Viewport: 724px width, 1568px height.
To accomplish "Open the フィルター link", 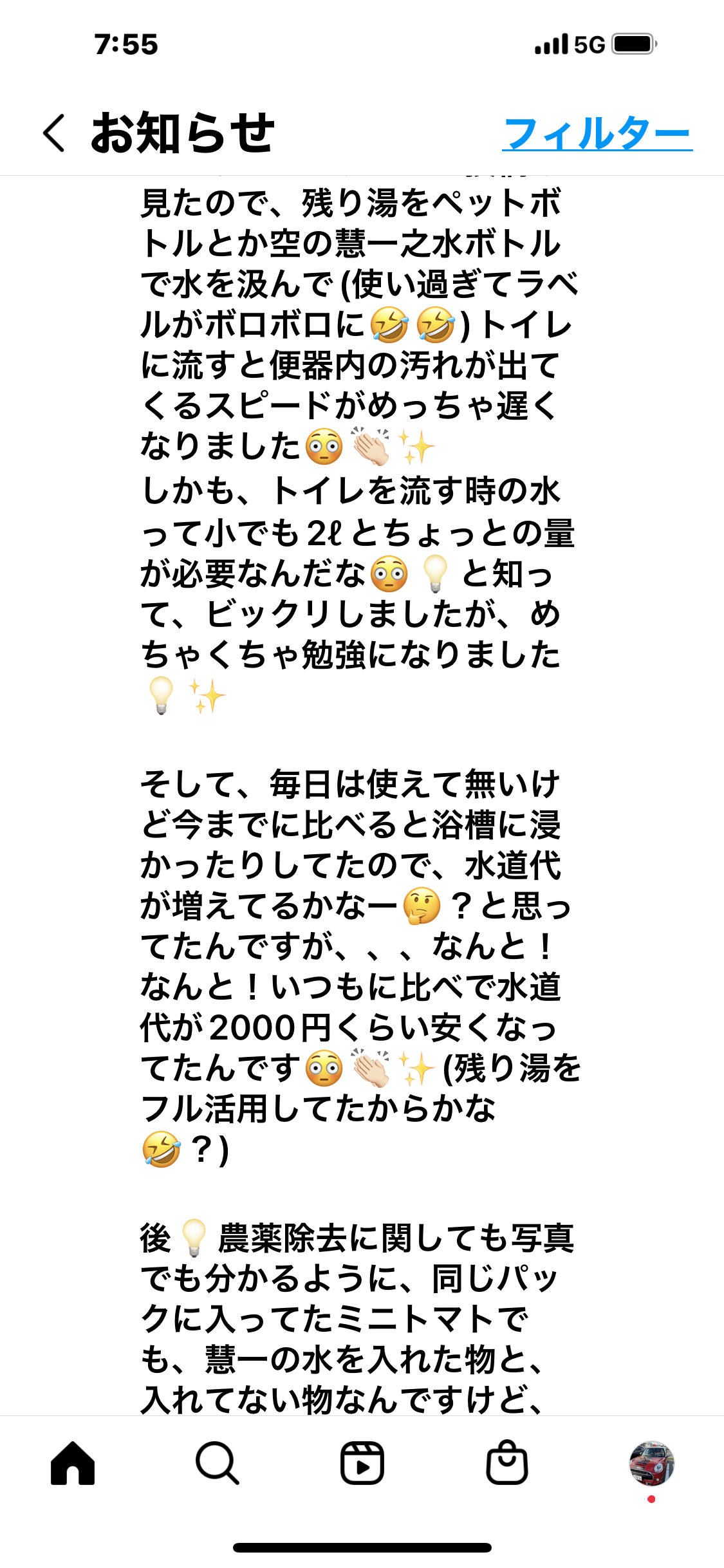I will pos(597,133).
